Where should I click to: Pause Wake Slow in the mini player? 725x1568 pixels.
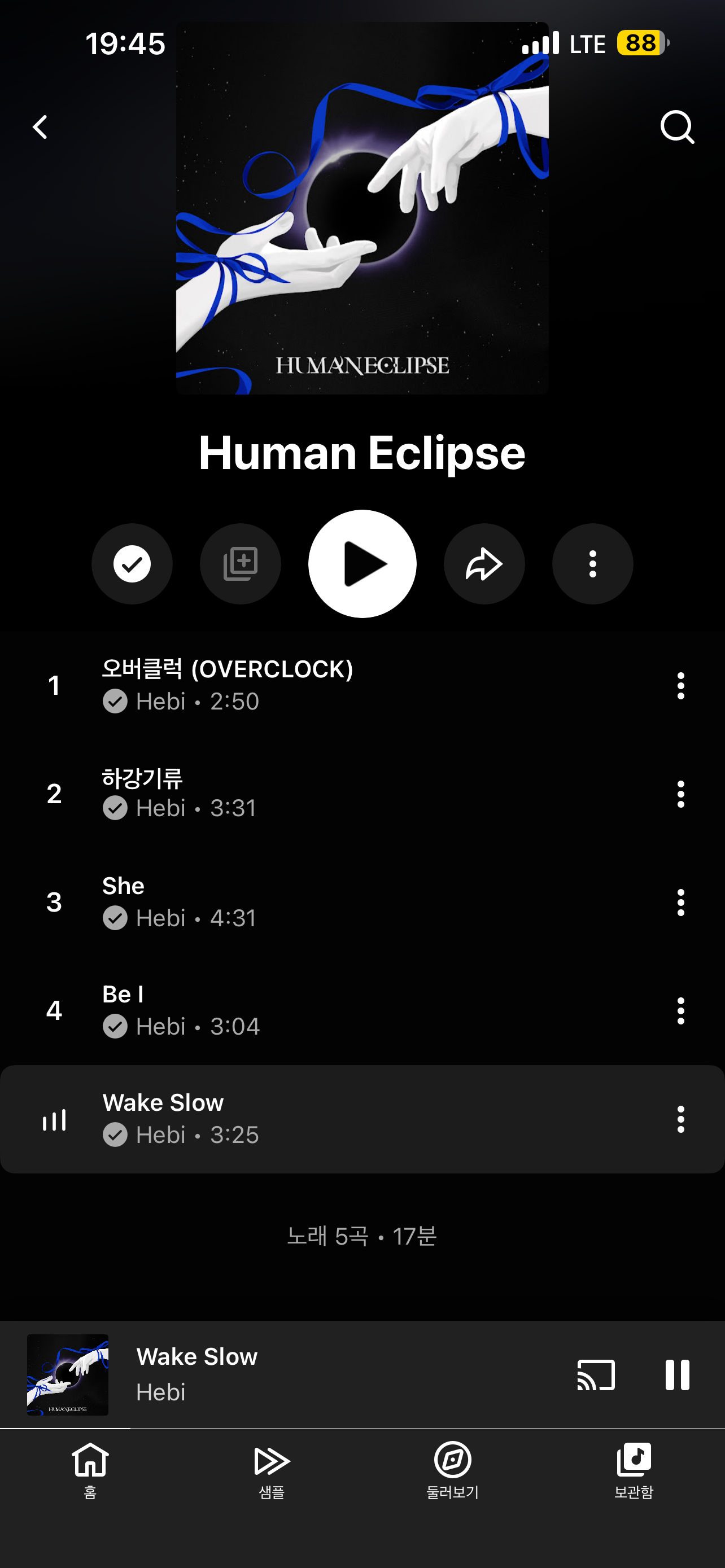(677, 1374)
